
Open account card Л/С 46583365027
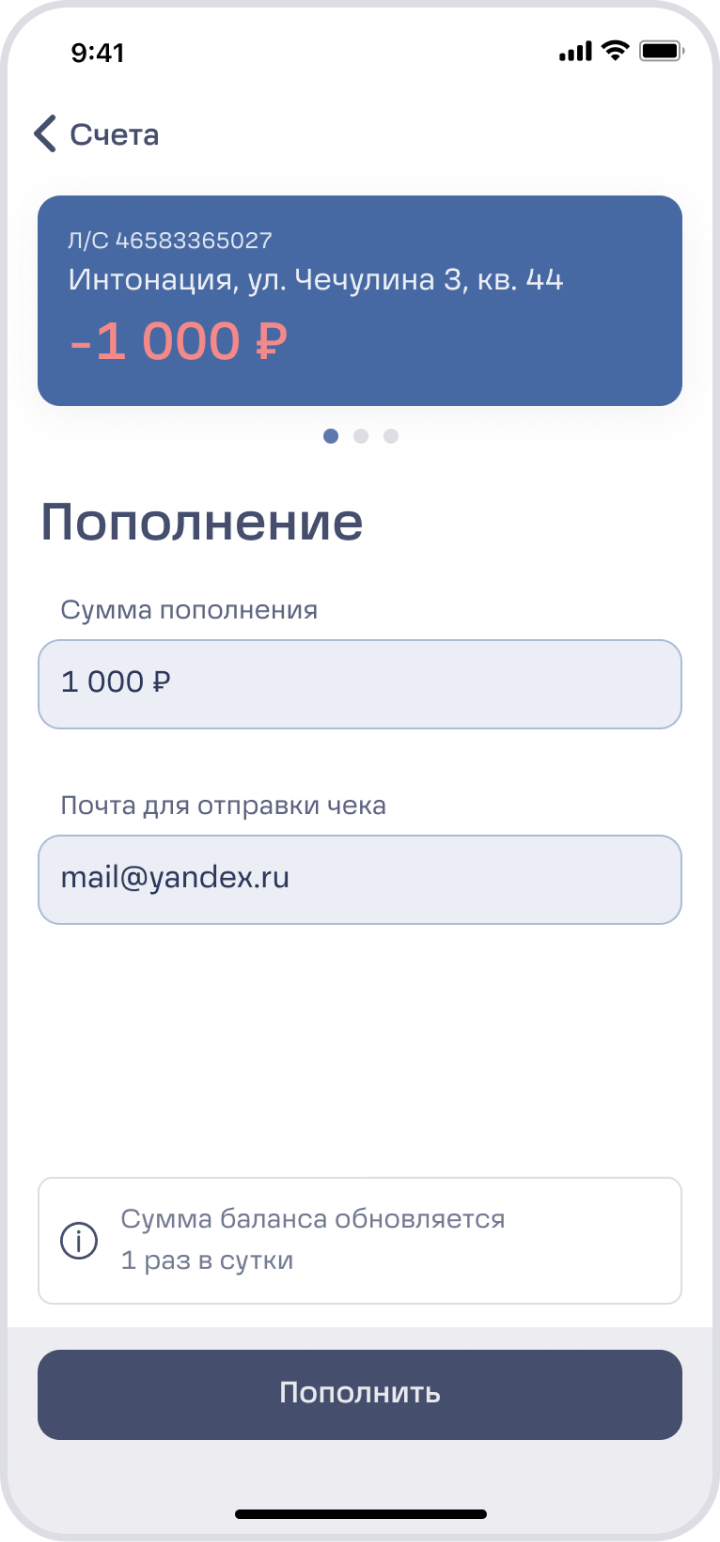coord(360,300)
